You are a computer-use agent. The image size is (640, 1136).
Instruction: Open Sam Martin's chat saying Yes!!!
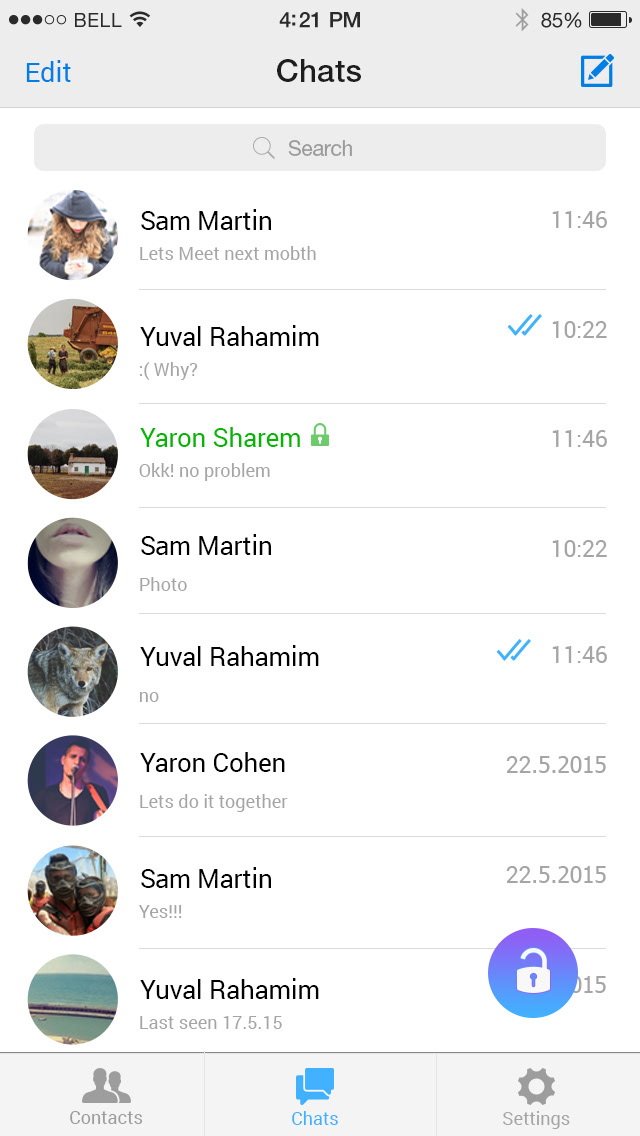click(x=320, y=892)
